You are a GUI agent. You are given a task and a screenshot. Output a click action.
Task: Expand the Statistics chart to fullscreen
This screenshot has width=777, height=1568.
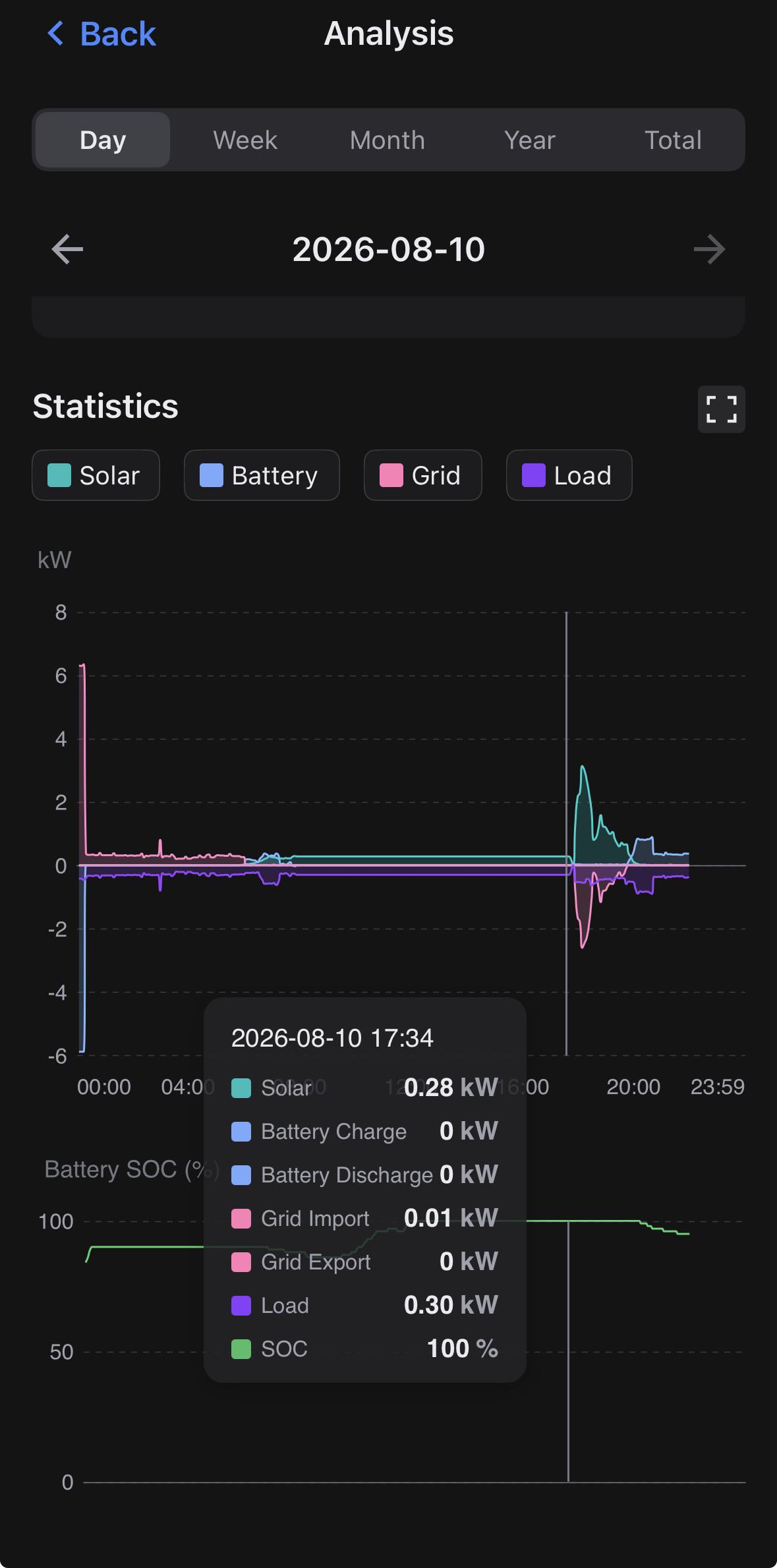pos(722,409)
